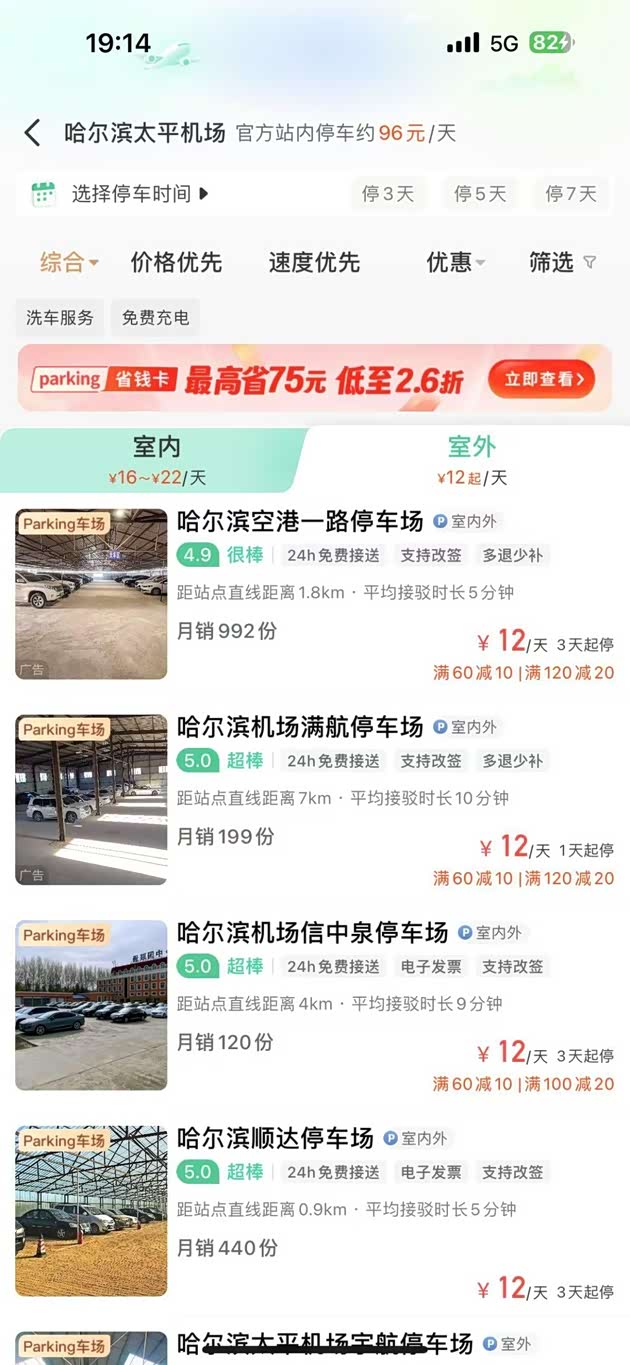
Task: Open 哈尔滨机场满航停车场 listing
Action: click(x=300, y=726)
